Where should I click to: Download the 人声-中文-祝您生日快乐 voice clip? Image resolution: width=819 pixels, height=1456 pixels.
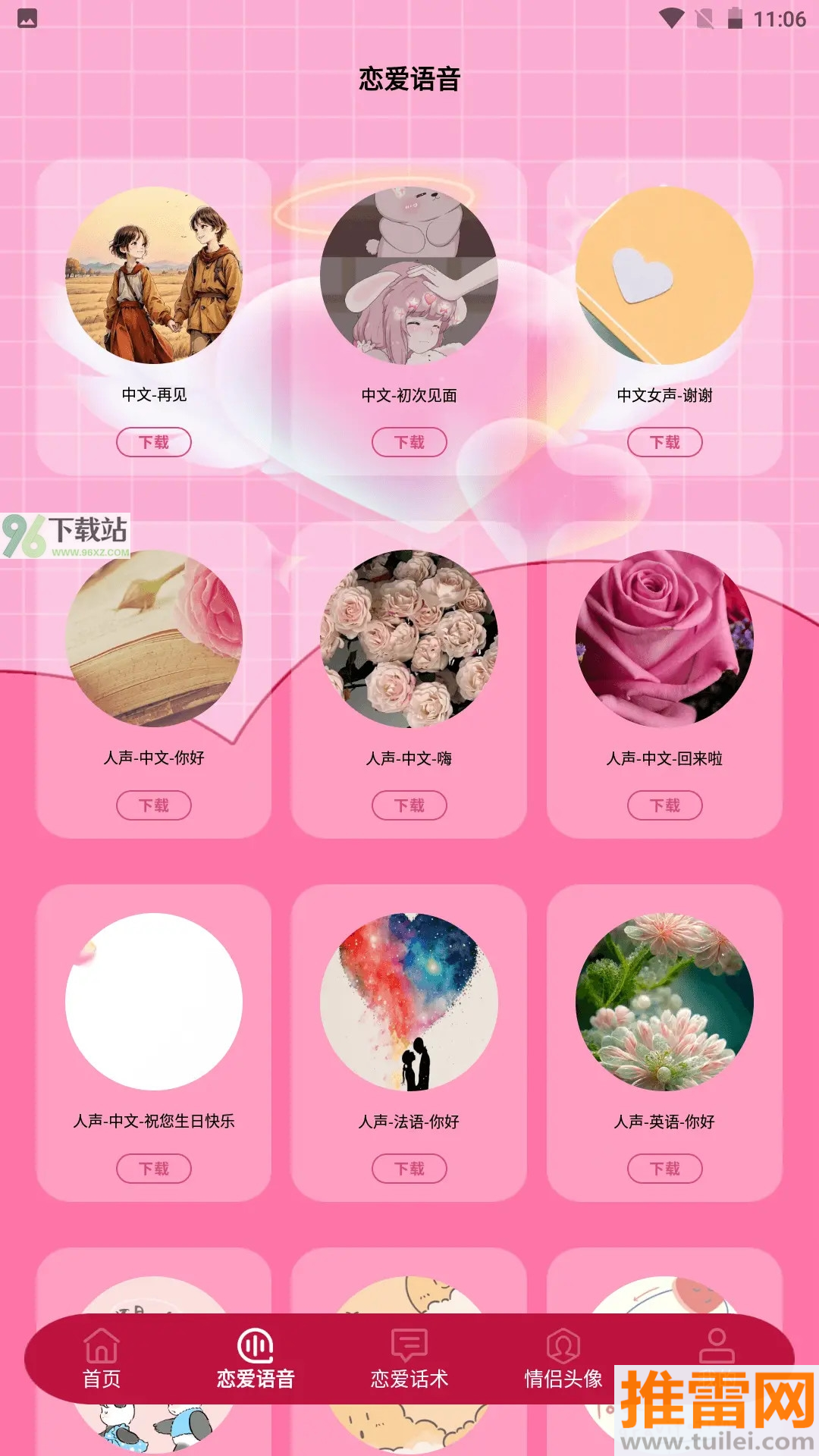click(x=153, y=1169)
